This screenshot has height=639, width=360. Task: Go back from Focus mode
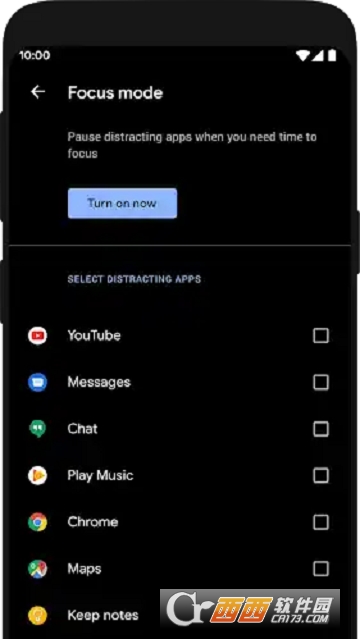(x=38, y=92)
